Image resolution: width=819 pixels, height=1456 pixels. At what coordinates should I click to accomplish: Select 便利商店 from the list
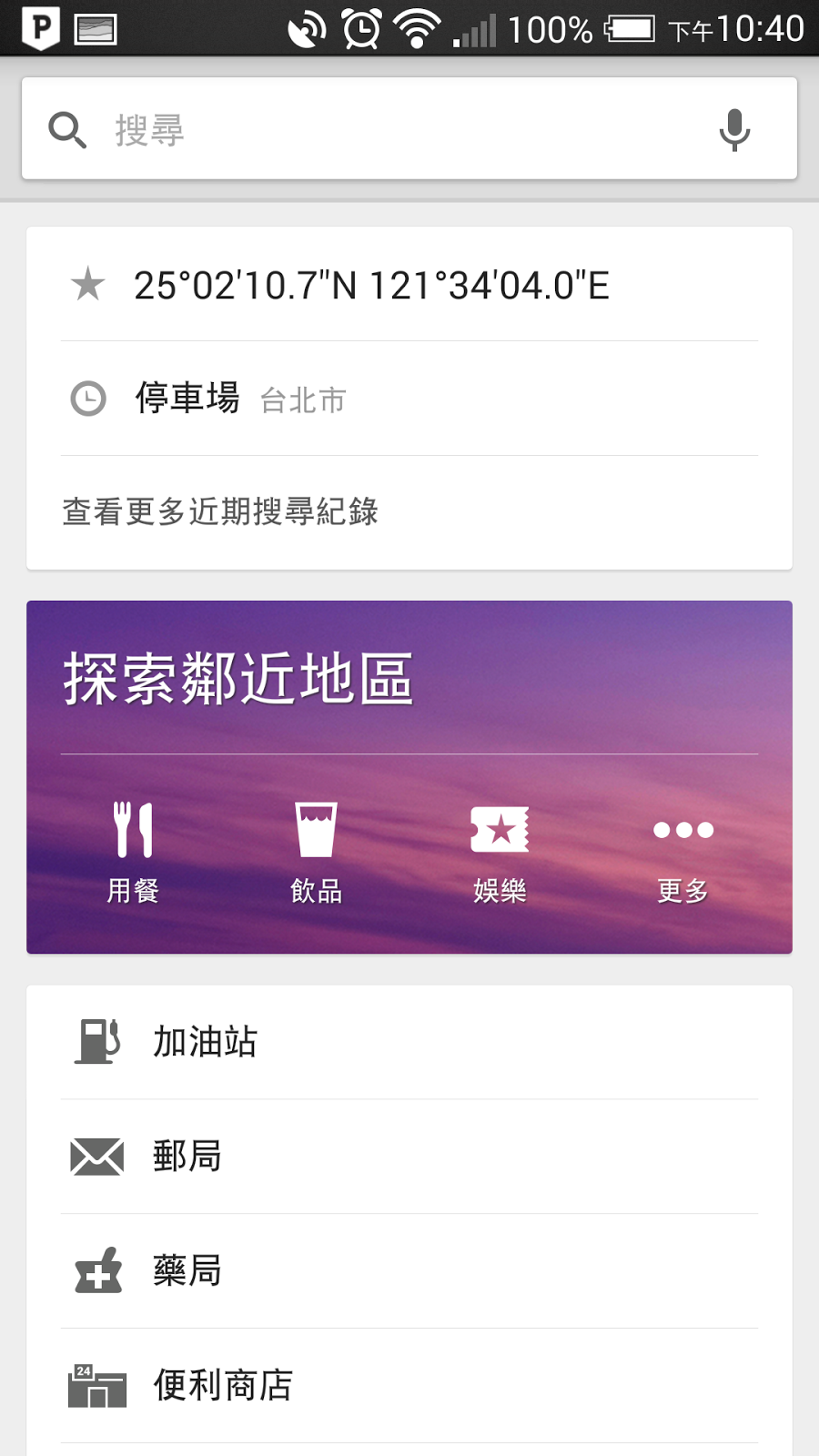pos(223,1386)
